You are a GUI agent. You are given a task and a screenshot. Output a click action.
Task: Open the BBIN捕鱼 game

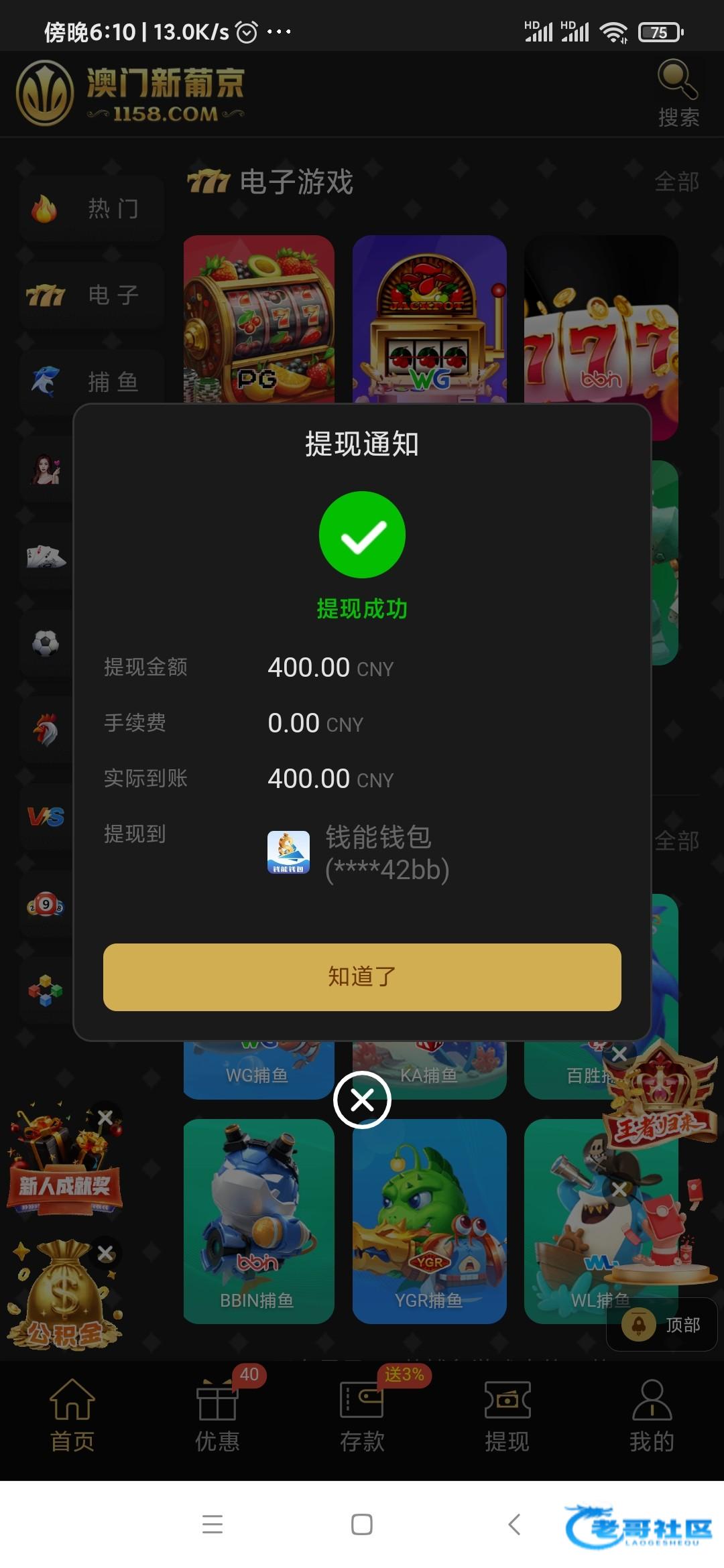[x=259, y=1221]
